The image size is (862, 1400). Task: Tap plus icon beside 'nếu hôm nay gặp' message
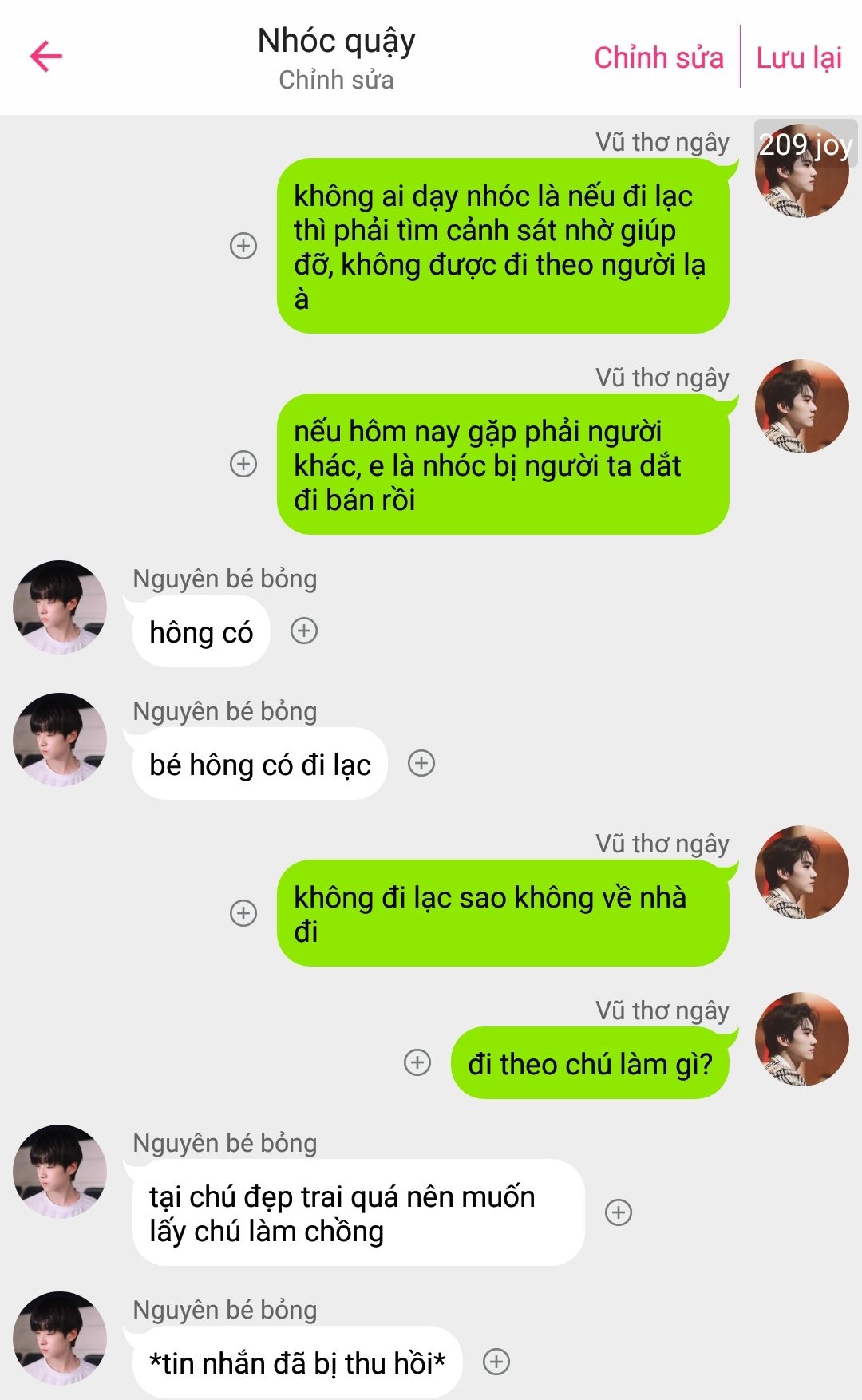coord(243,464)
